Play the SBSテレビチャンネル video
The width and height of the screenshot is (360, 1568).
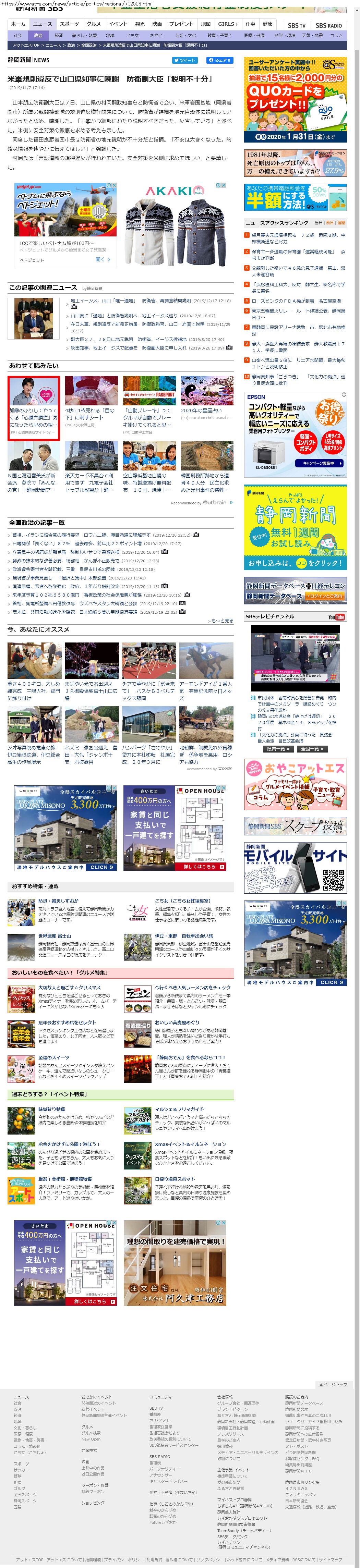point(296,658)
